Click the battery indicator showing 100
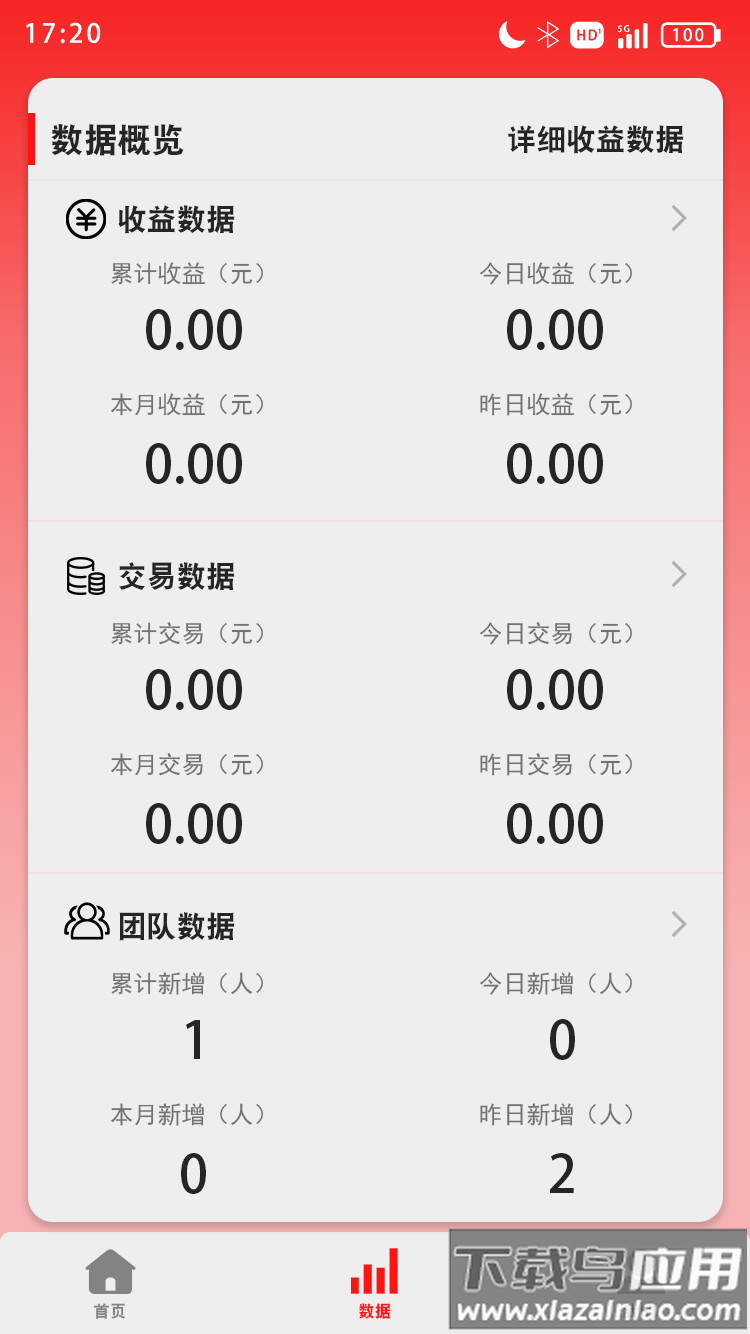The height and width of the screenshot is (1334, 750). [689, 33]
